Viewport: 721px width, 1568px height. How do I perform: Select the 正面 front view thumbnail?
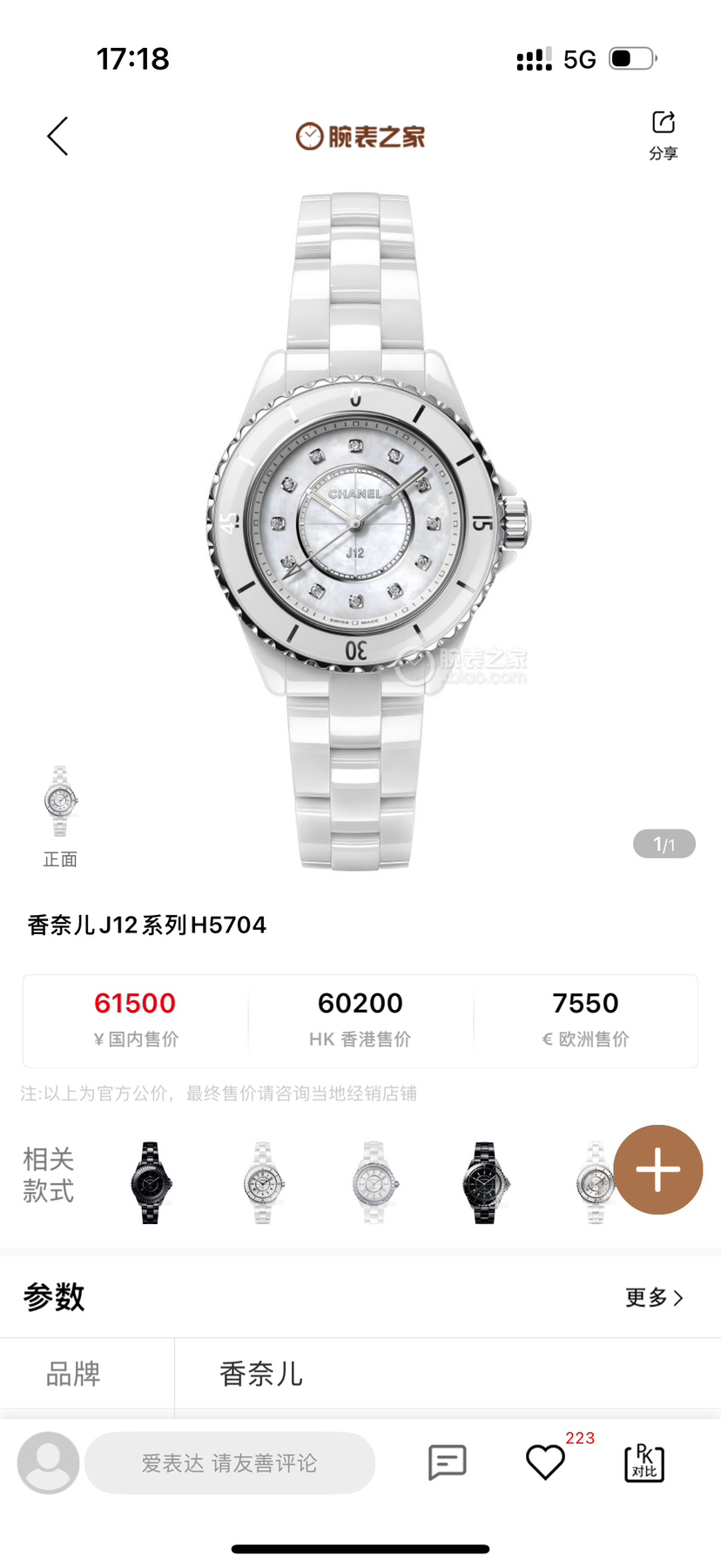coord(60,803)
